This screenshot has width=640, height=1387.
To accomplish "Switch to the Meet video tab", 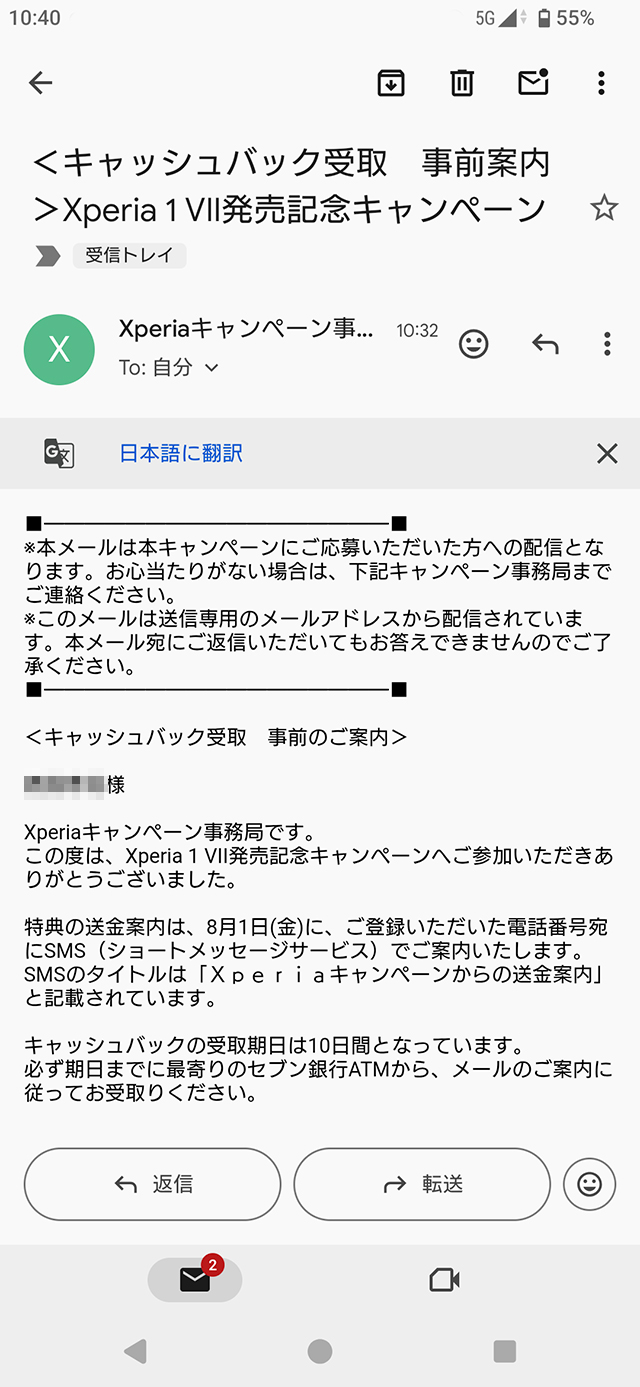I will (443, 1280).
